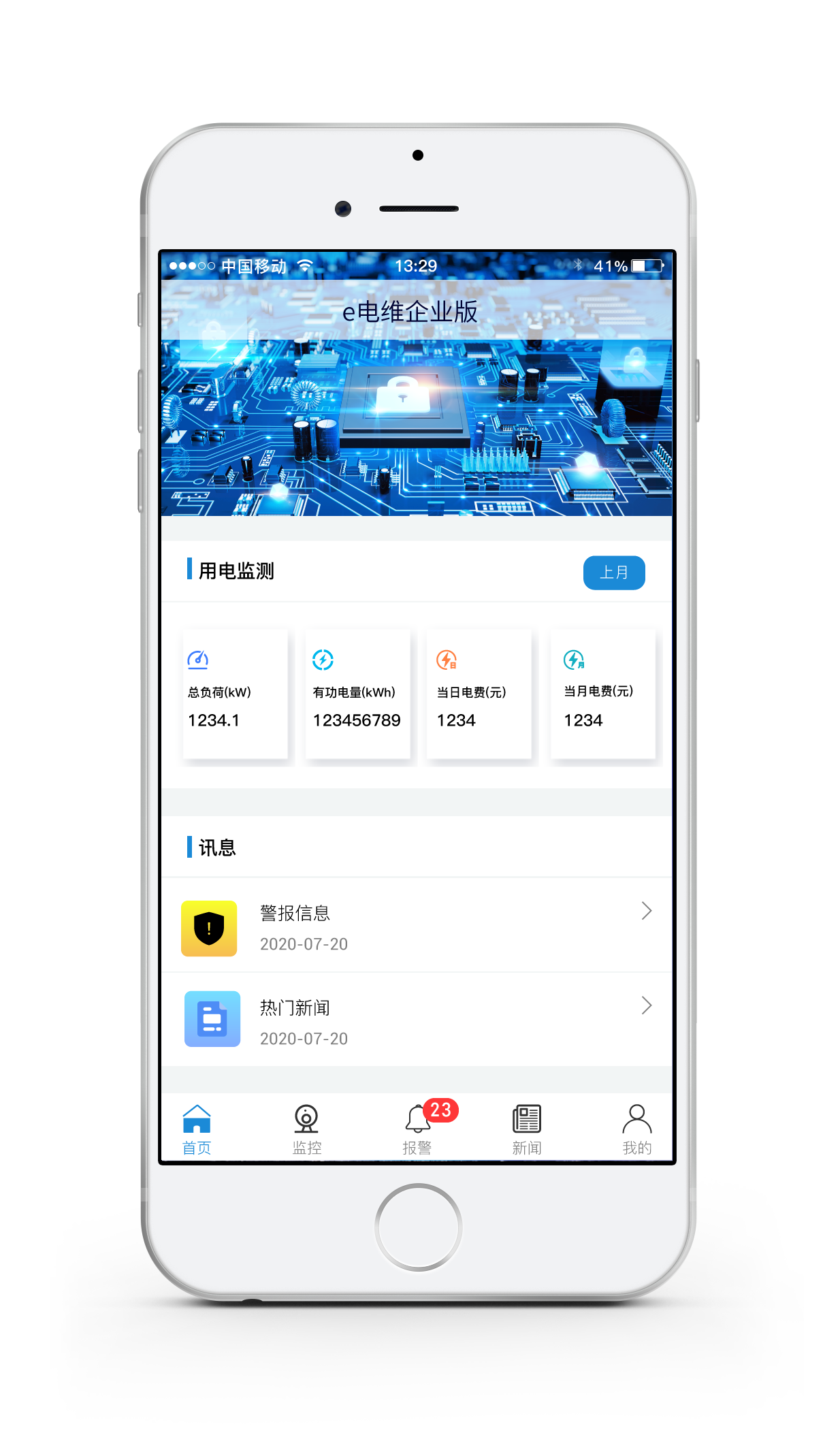Open the 当日电费(元) card

pyautogui.click(x=479, y=694)
